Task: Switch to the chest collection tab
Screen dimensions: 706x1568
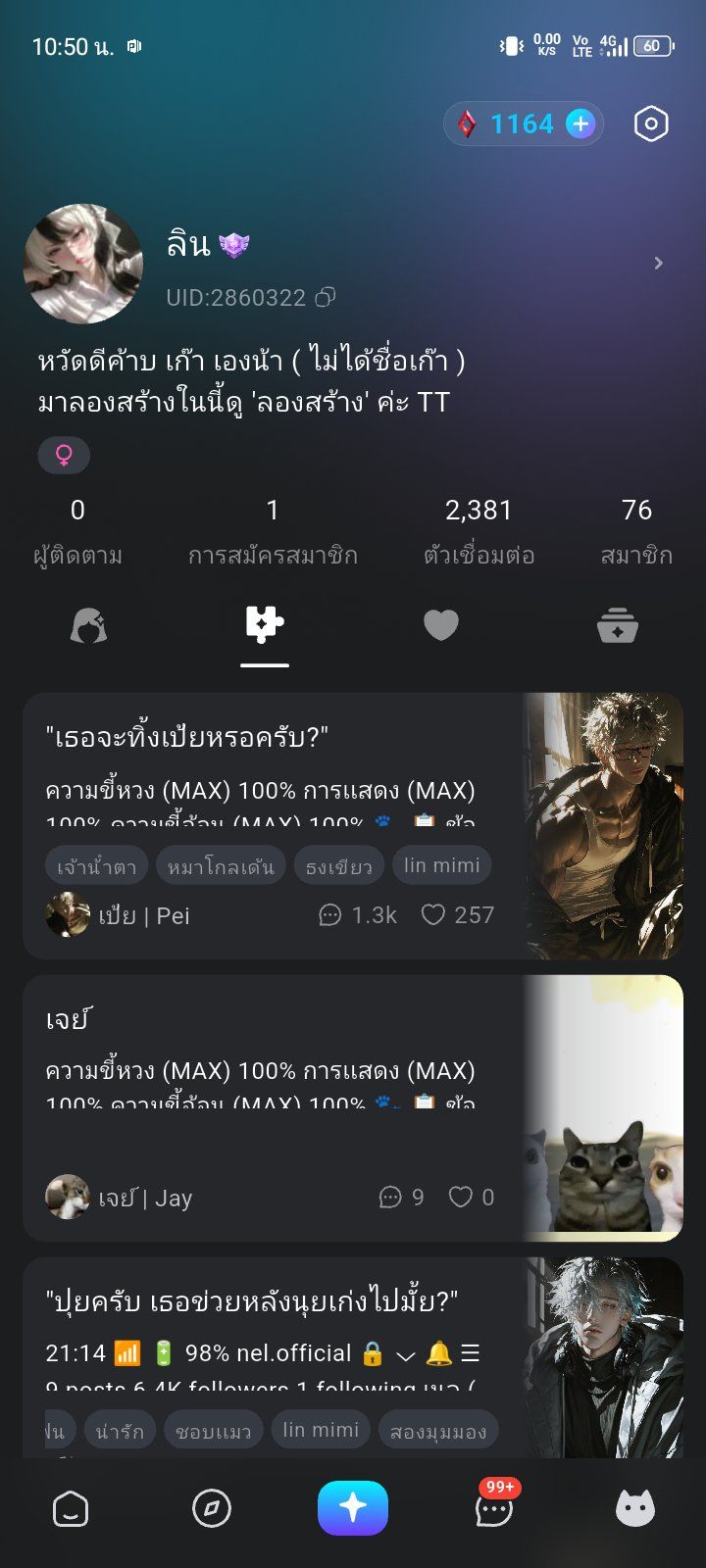Action: pos(618,624)
